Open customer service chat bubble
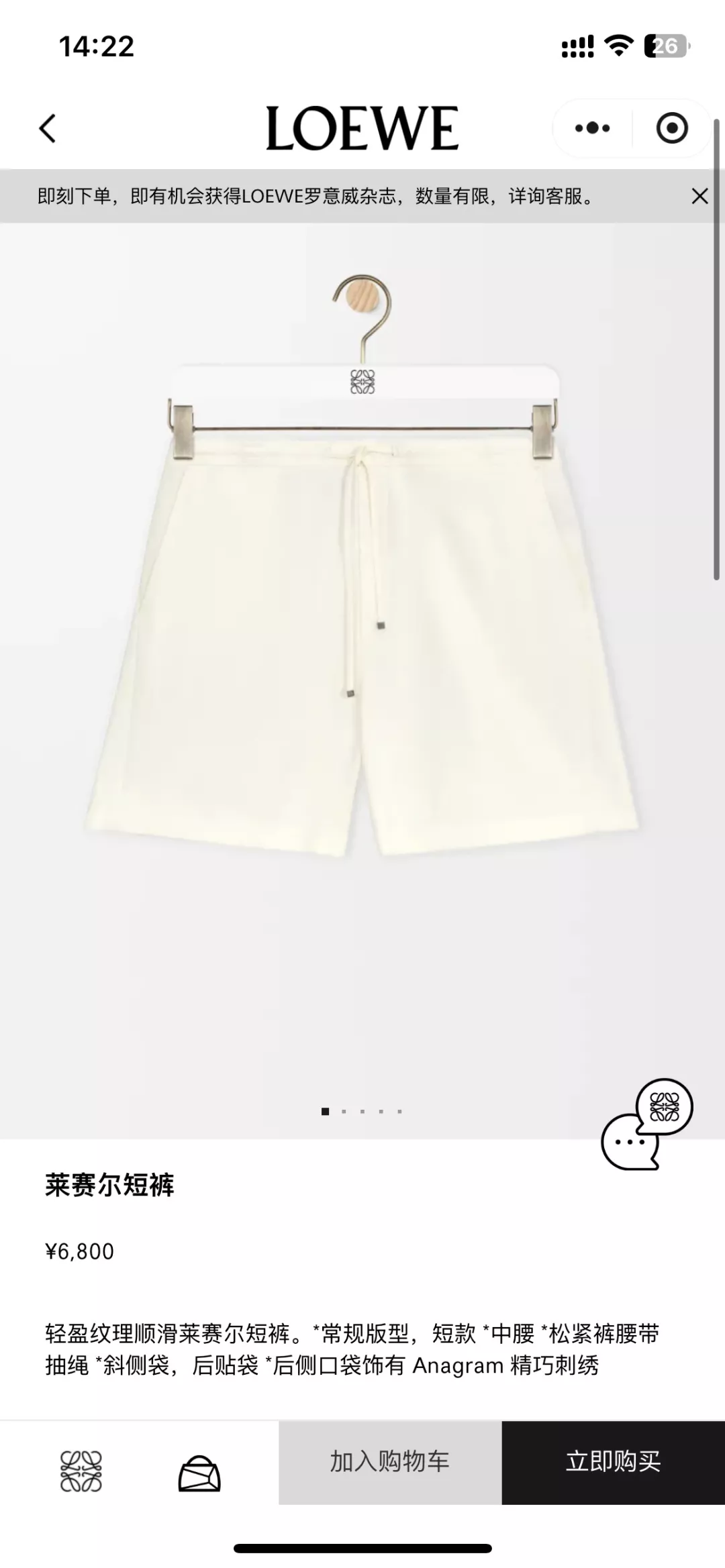Image resolution: width=725 pixels, height=1568 pixels. point(646,1125)
